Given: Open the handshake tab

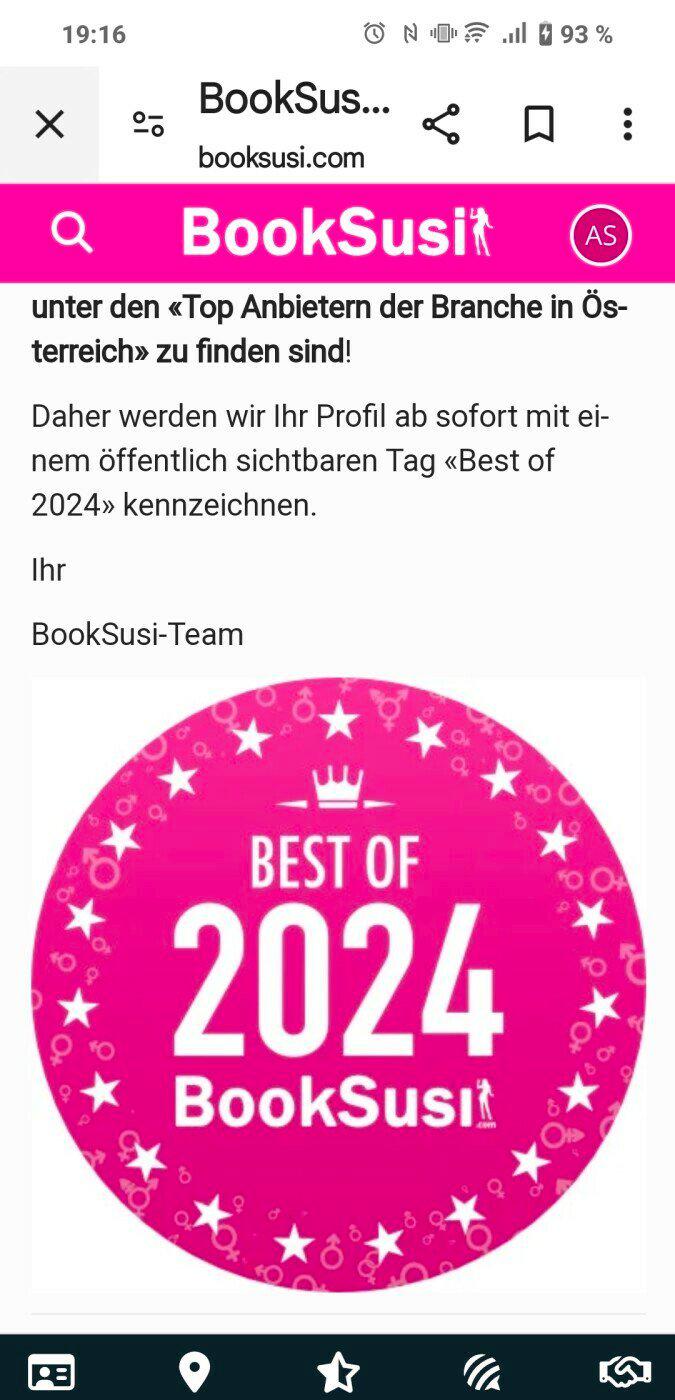Looking at the screenshot, I should 625,1371.
